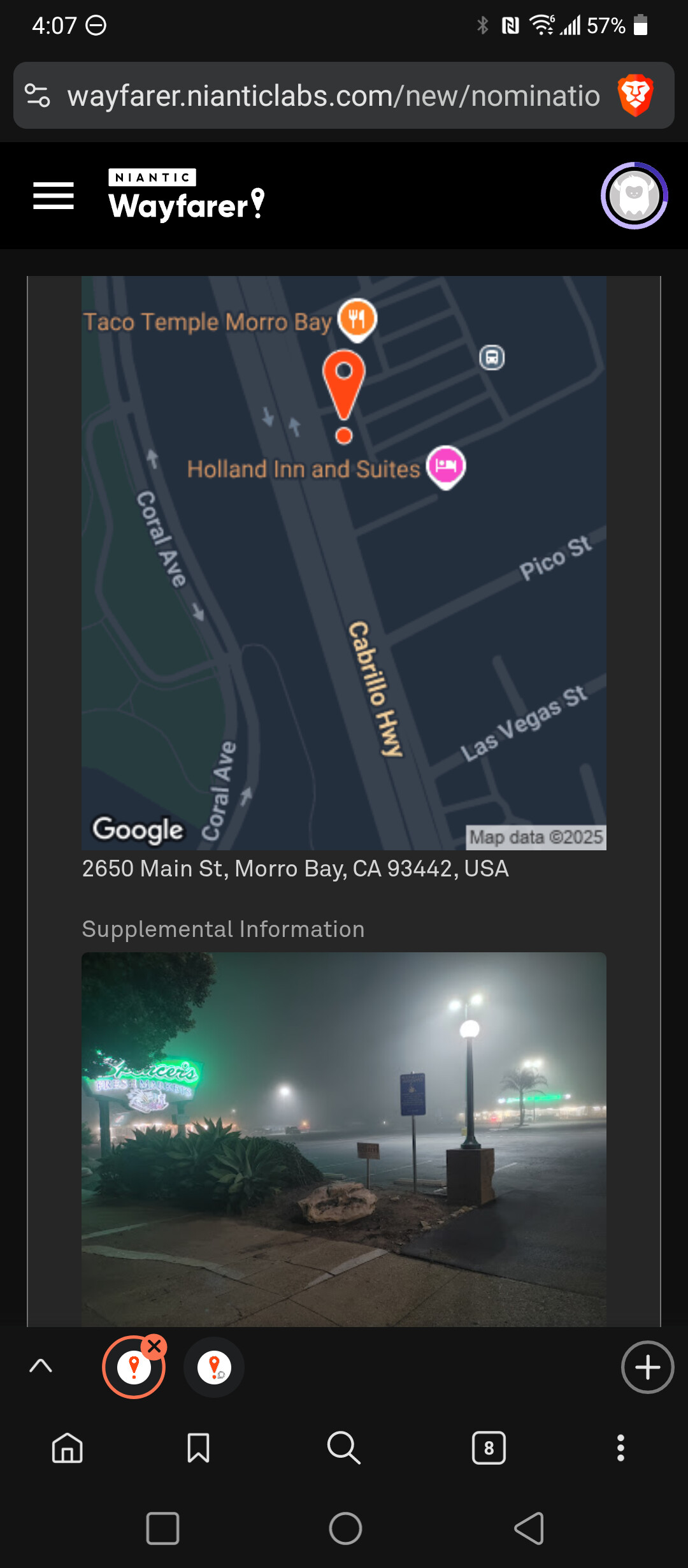Go to browser home page
This screenshot has width=688, height=1568.
click(x=68, y=1448)
